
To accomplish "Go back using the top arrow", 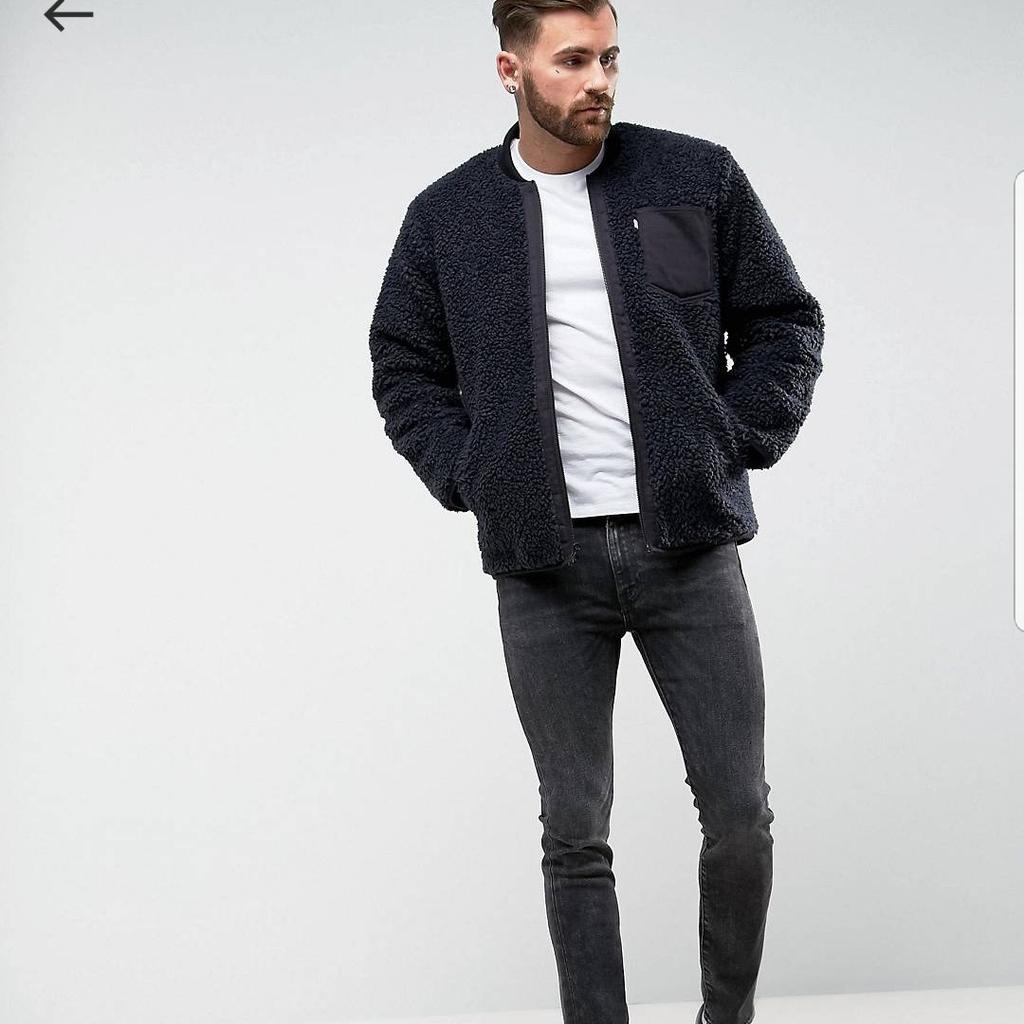I will (68, 14).
